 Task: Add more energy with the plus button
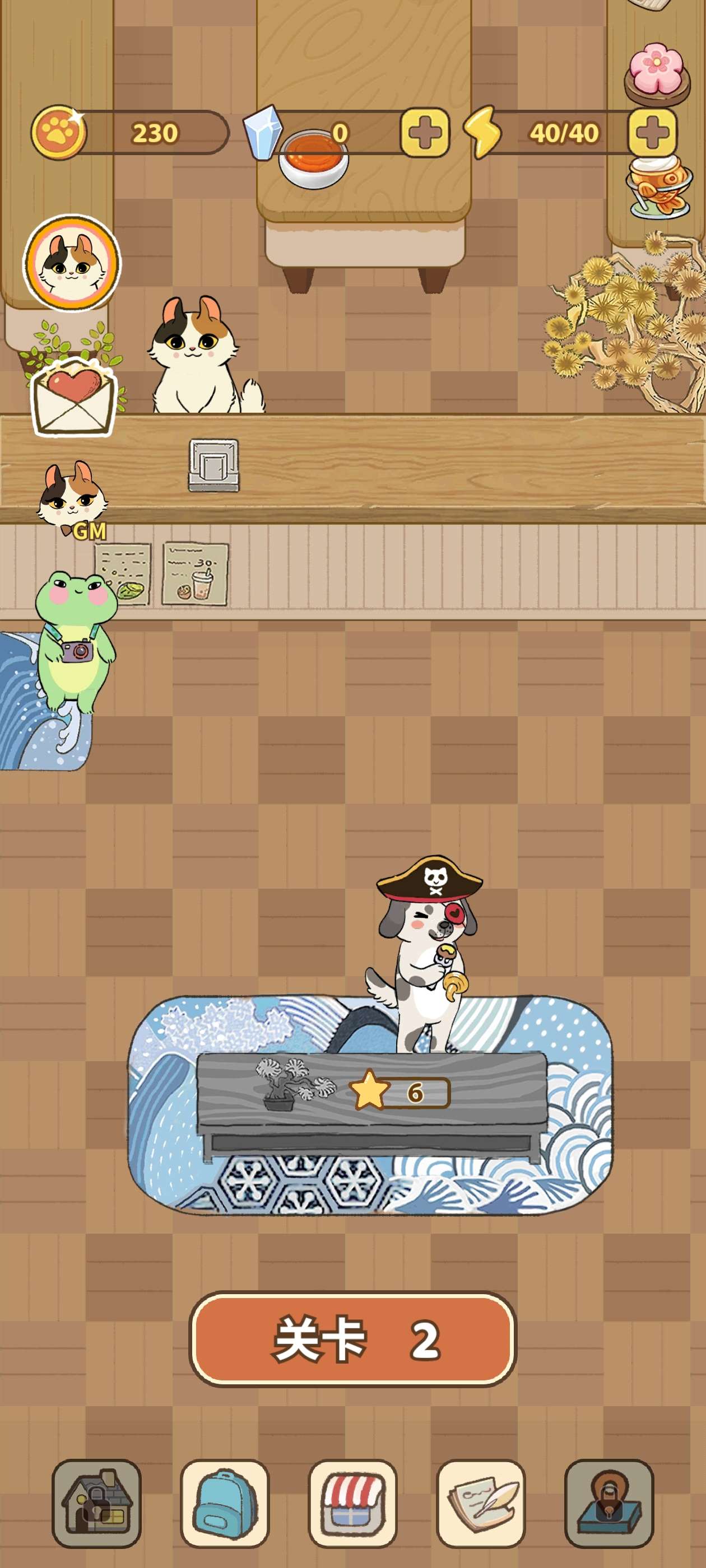[x=652, y=133]
